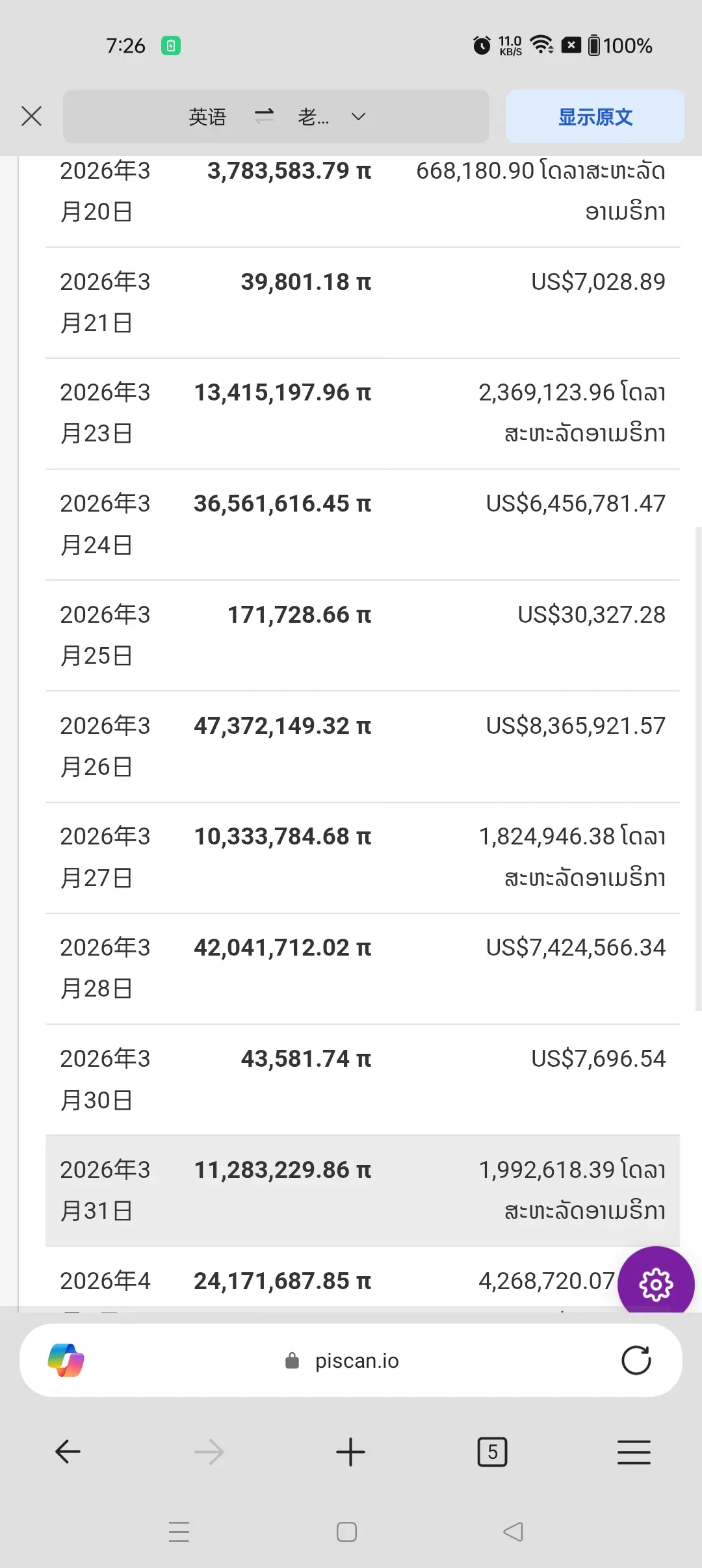The height and width of the screenshot is (1568, 702).
Task: Reload the current page
Action: [x=636, y=1361]
